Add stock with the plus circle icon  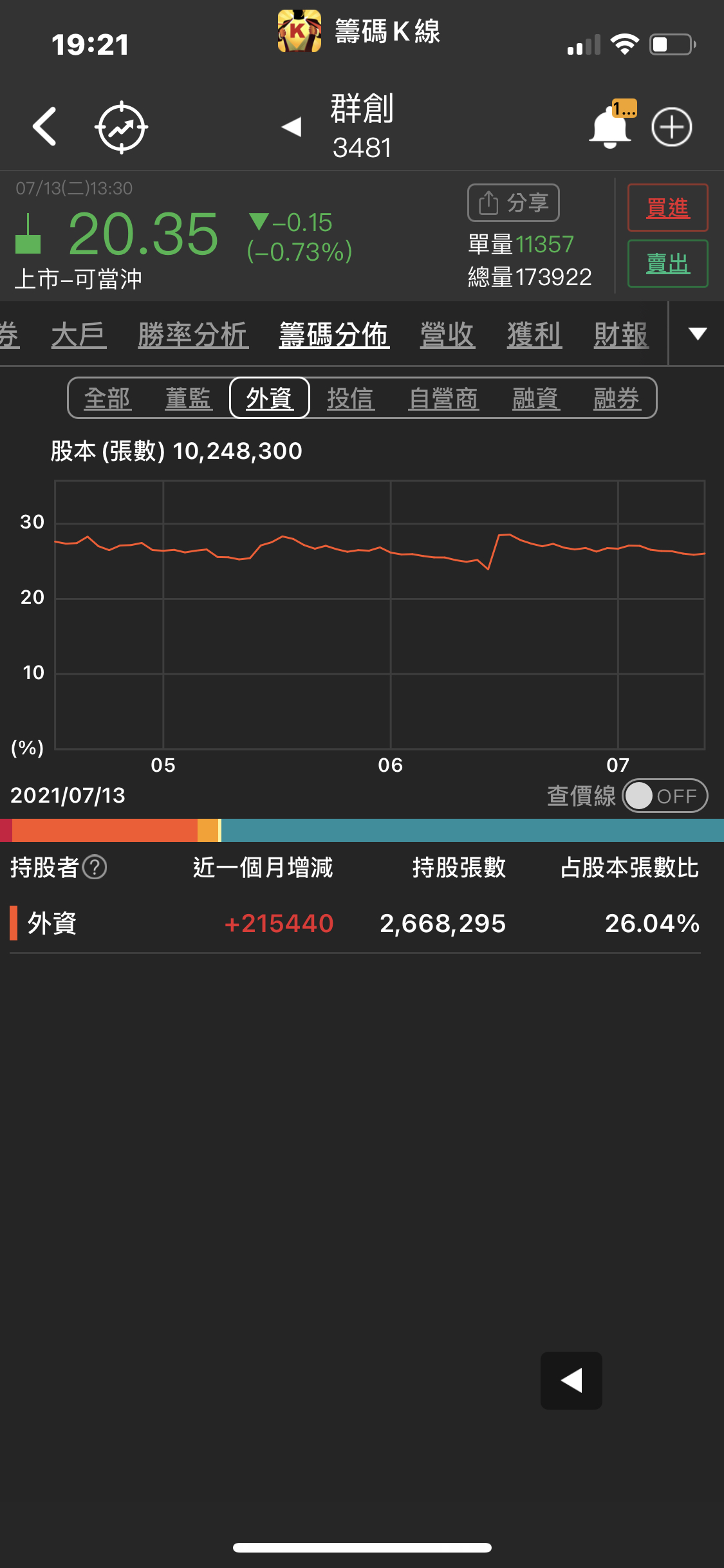click(x=671, y=127)
